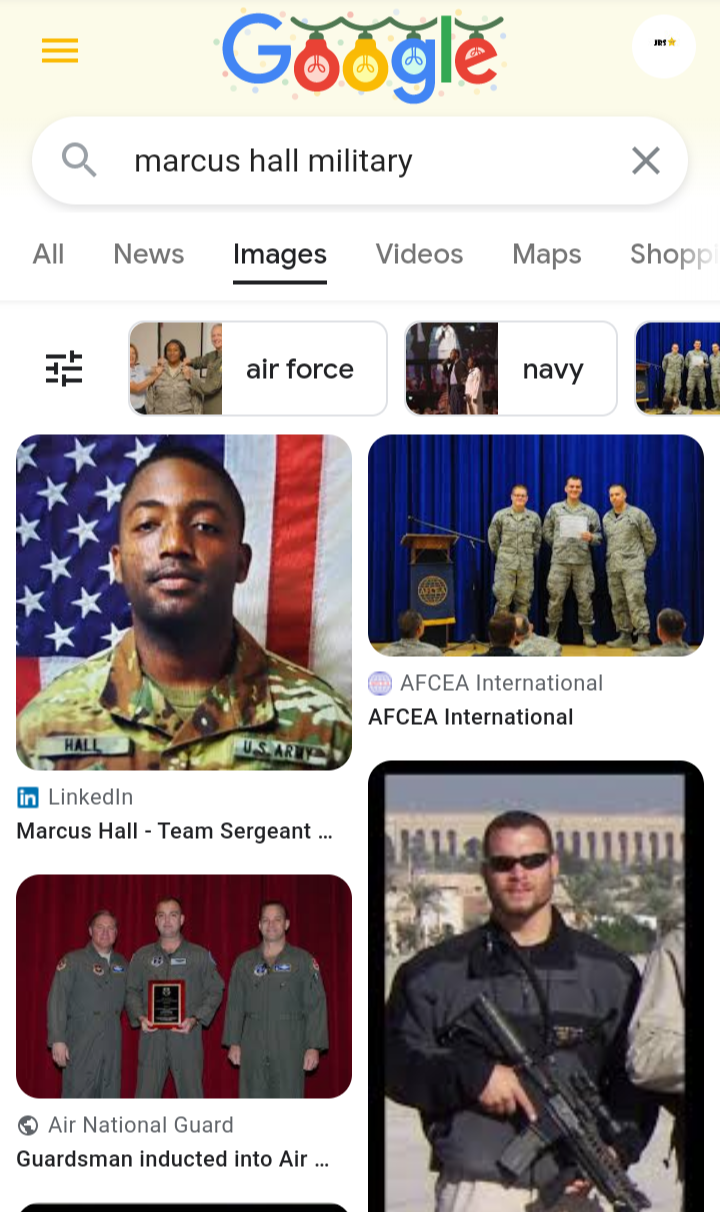
Task: Switch to the All tab
Action: tap(48, 254)
